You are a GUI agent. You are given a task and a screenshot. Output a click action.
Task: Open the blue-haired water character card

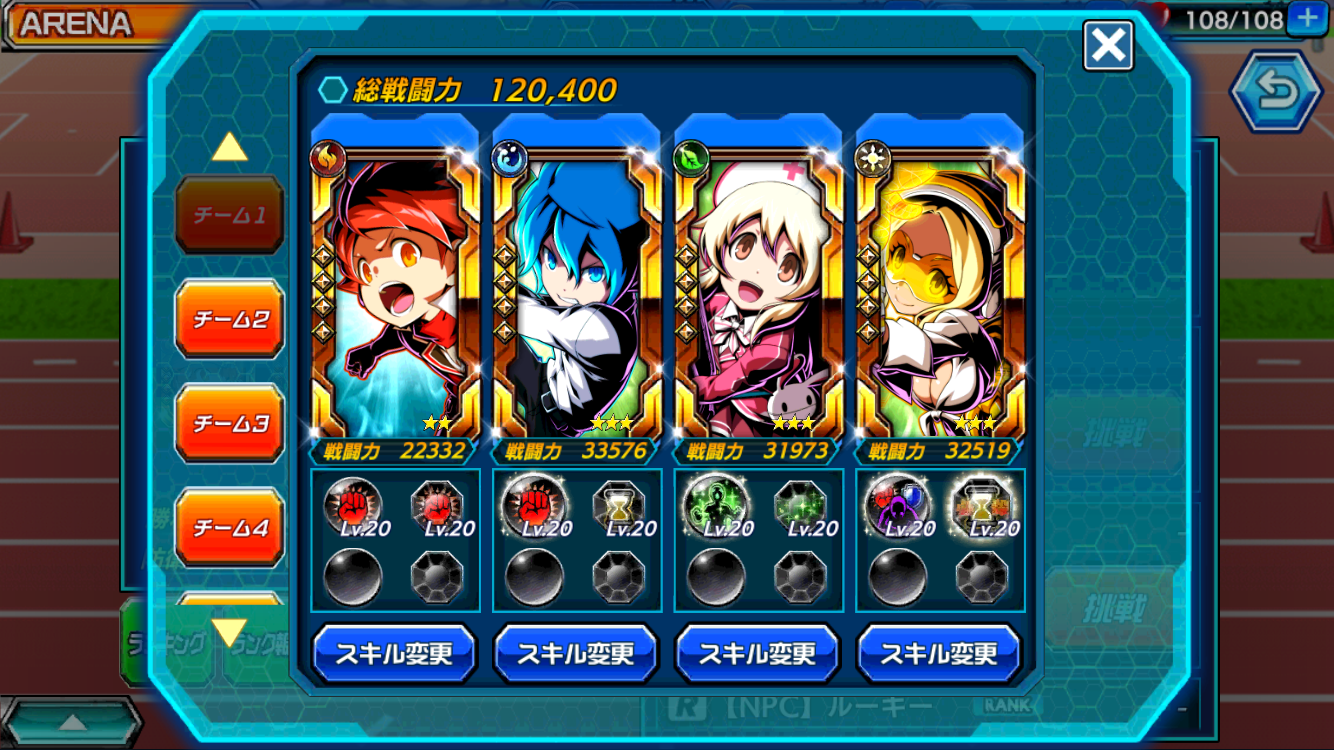coord(576,290)
